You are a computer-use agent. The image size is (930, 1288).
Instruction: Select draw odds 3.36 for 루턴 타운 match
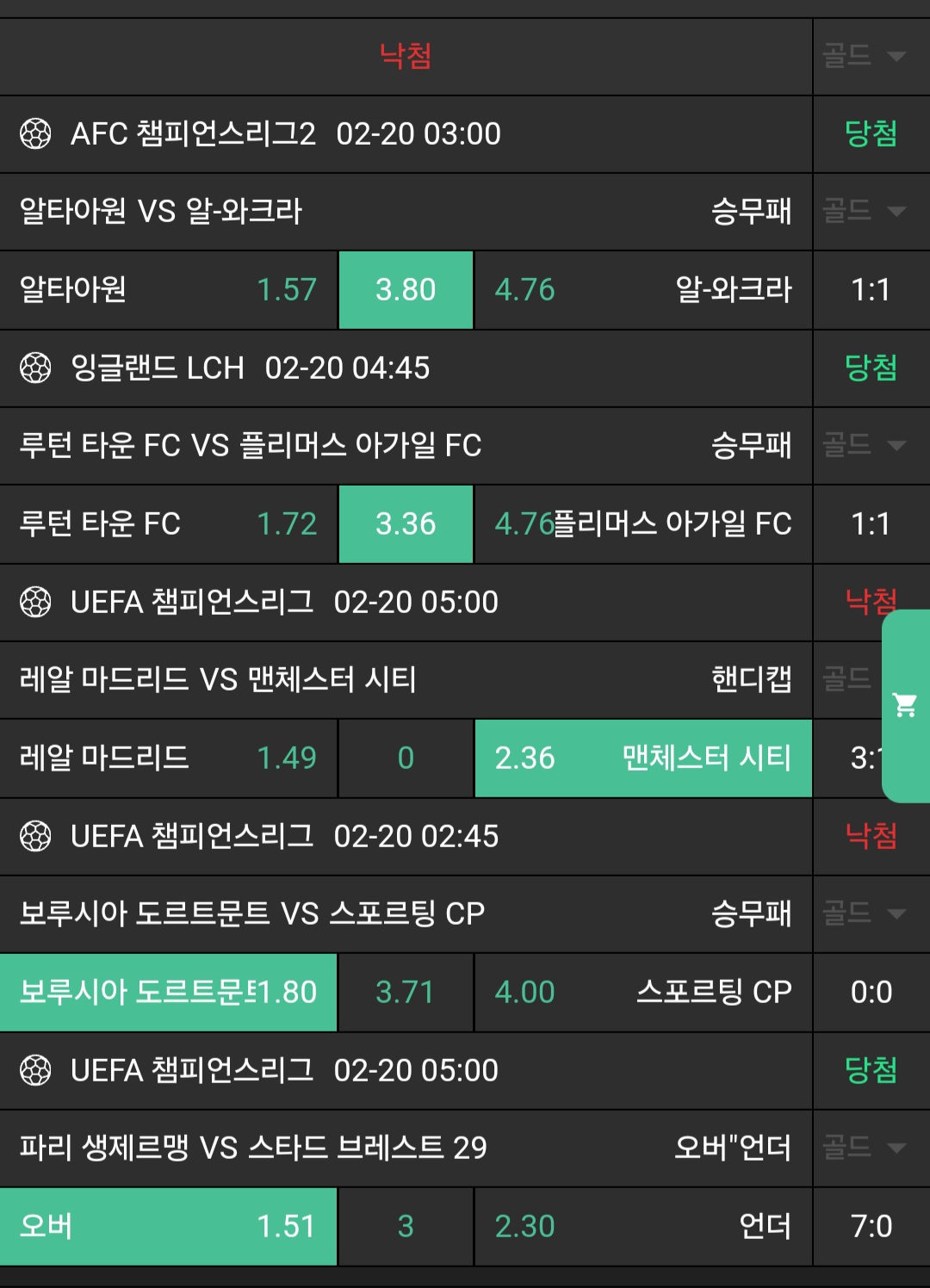pyautogui.click(x=406, y=524)
